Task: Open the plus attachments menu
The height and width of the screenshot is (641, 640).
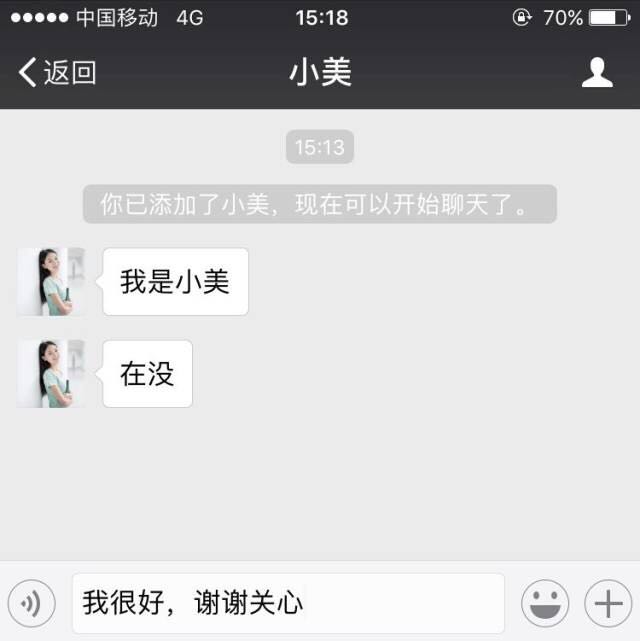Action: point(608,603)
